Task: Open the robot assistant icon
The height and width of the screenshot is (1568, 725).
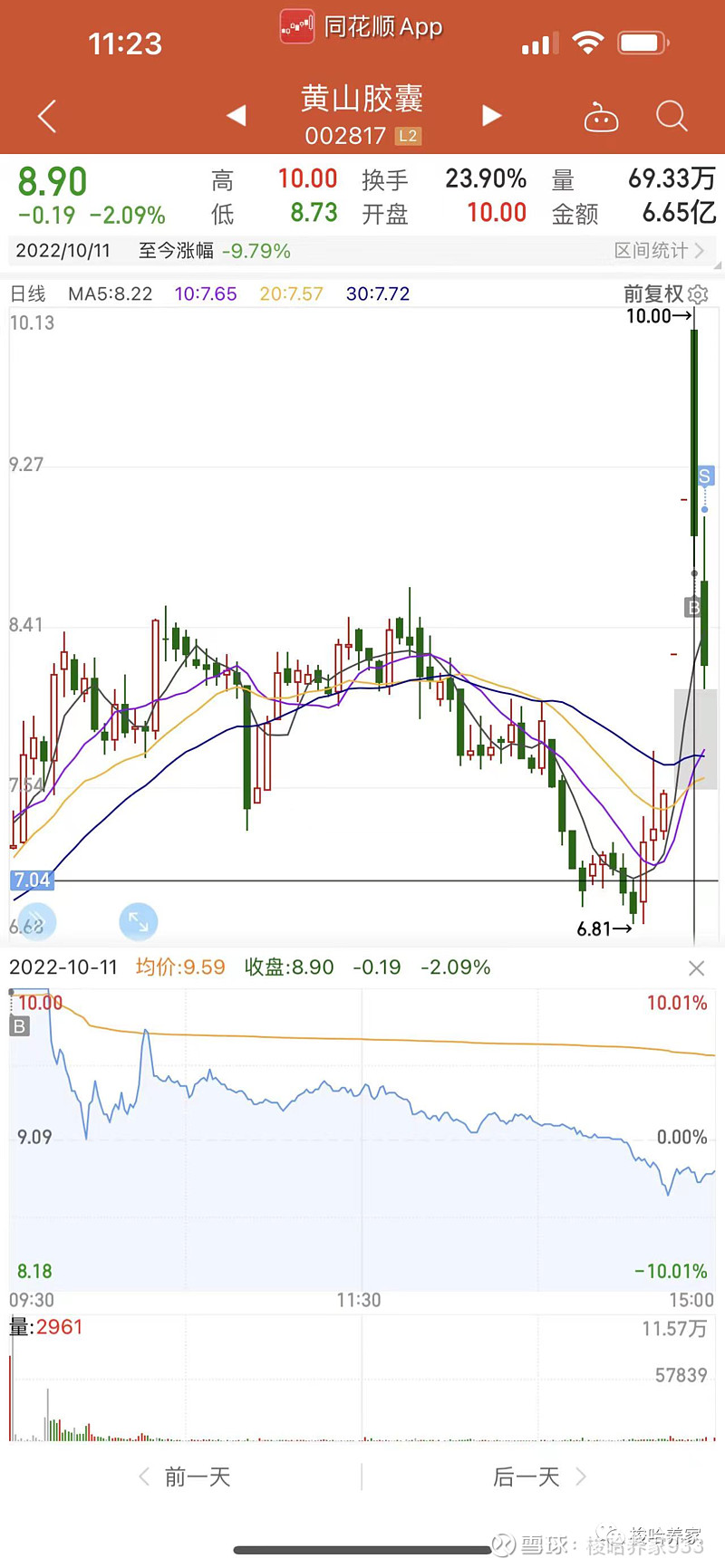Action: click(x=601, y=117)
